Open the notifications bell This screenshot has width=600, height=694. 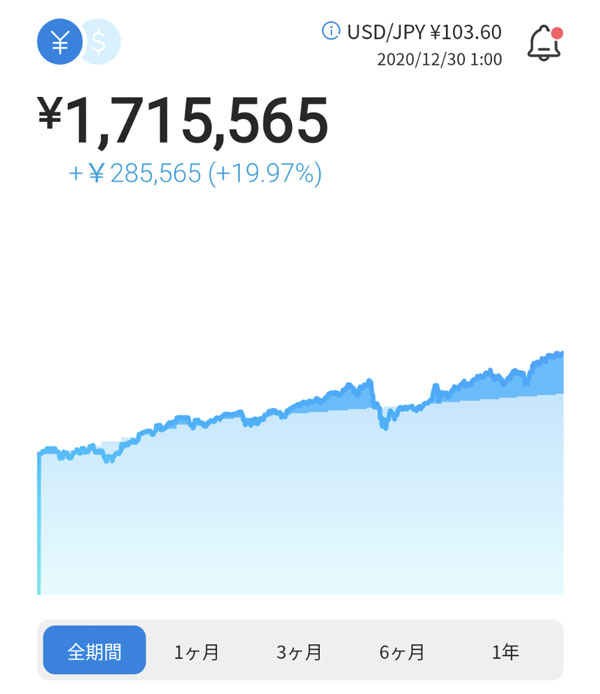(x=544, y=42)
